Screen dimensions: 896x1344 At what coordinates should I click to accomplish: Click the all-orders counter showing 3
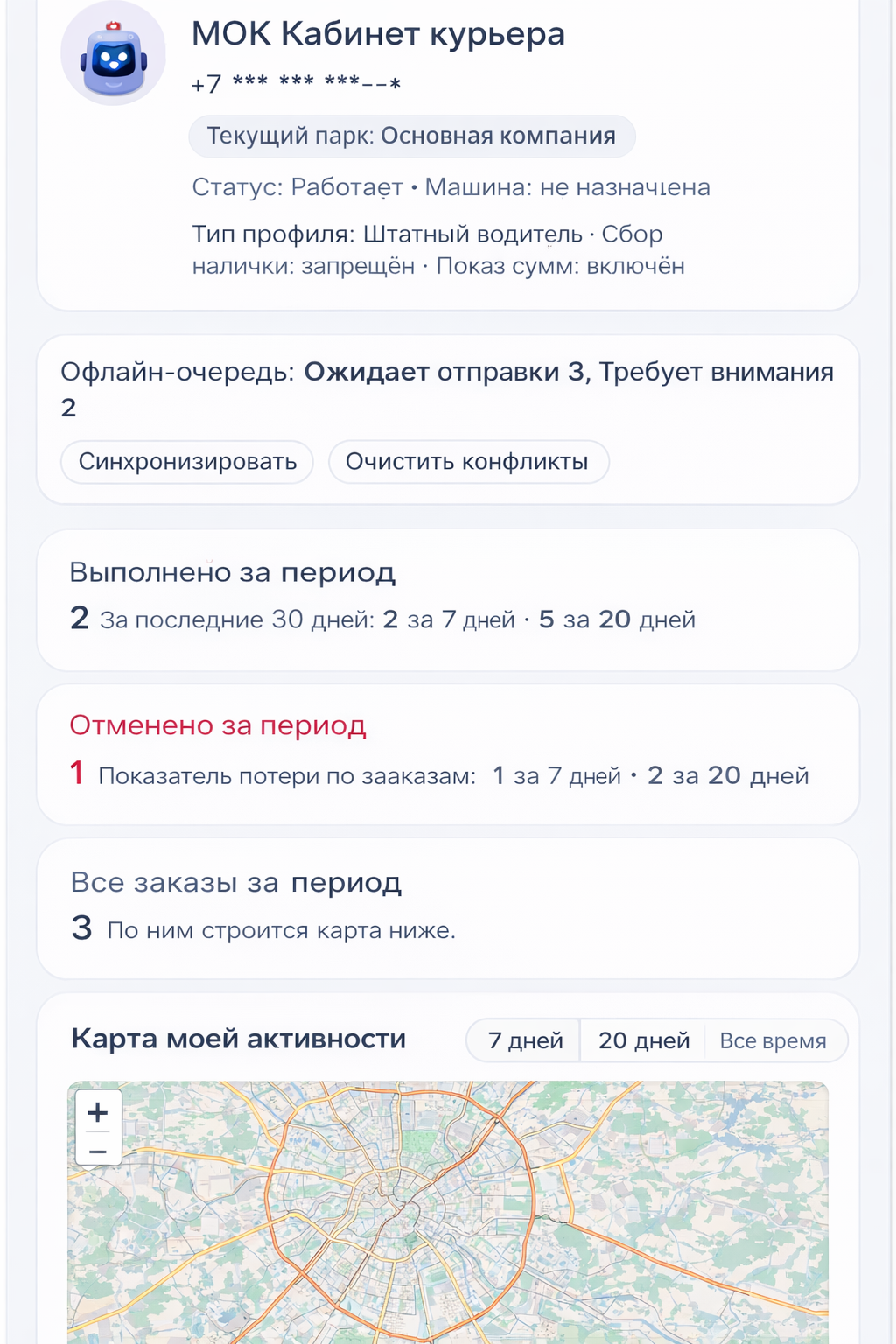click(x=80, y=928)
